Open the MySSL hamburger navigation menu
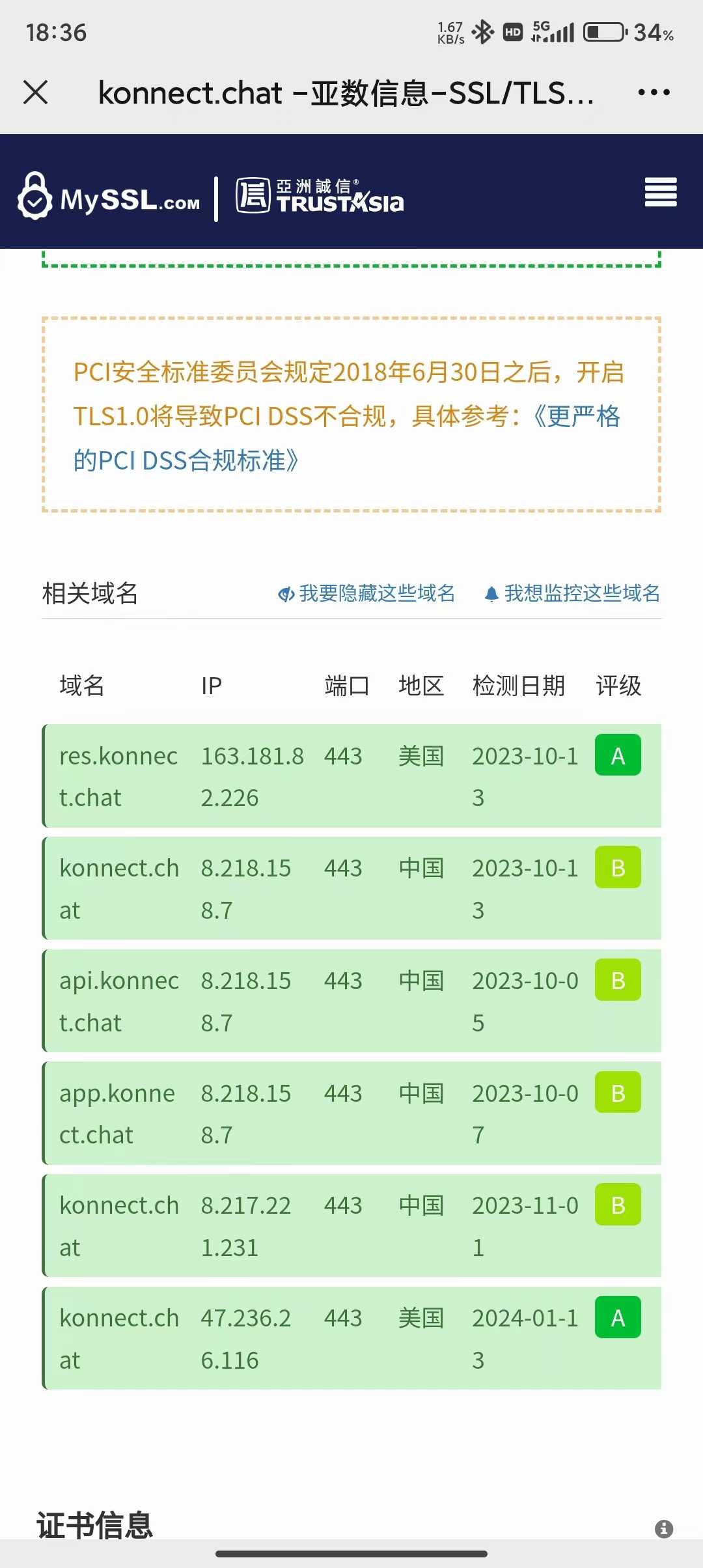 (660, 192)
